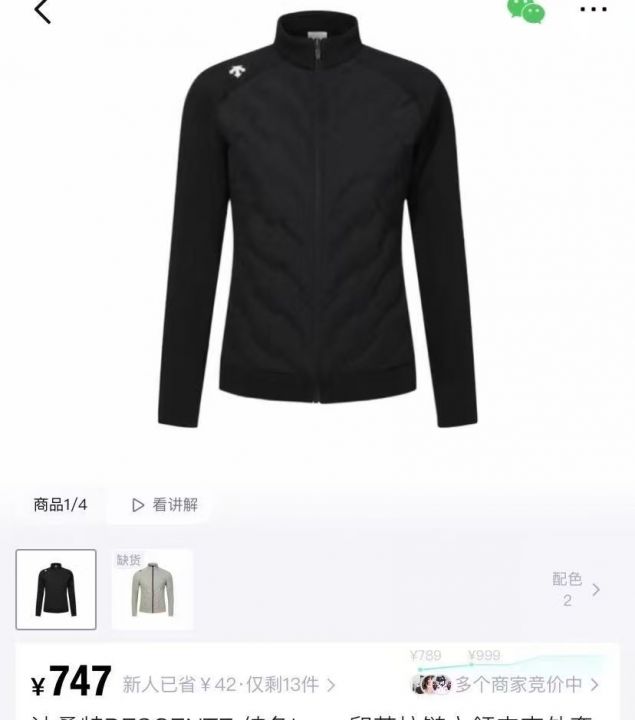Image resolution: width=635 pixels, height=720 pixels.
Task: View the 新人已省¥42 discount details
Action: pos(229,685)
